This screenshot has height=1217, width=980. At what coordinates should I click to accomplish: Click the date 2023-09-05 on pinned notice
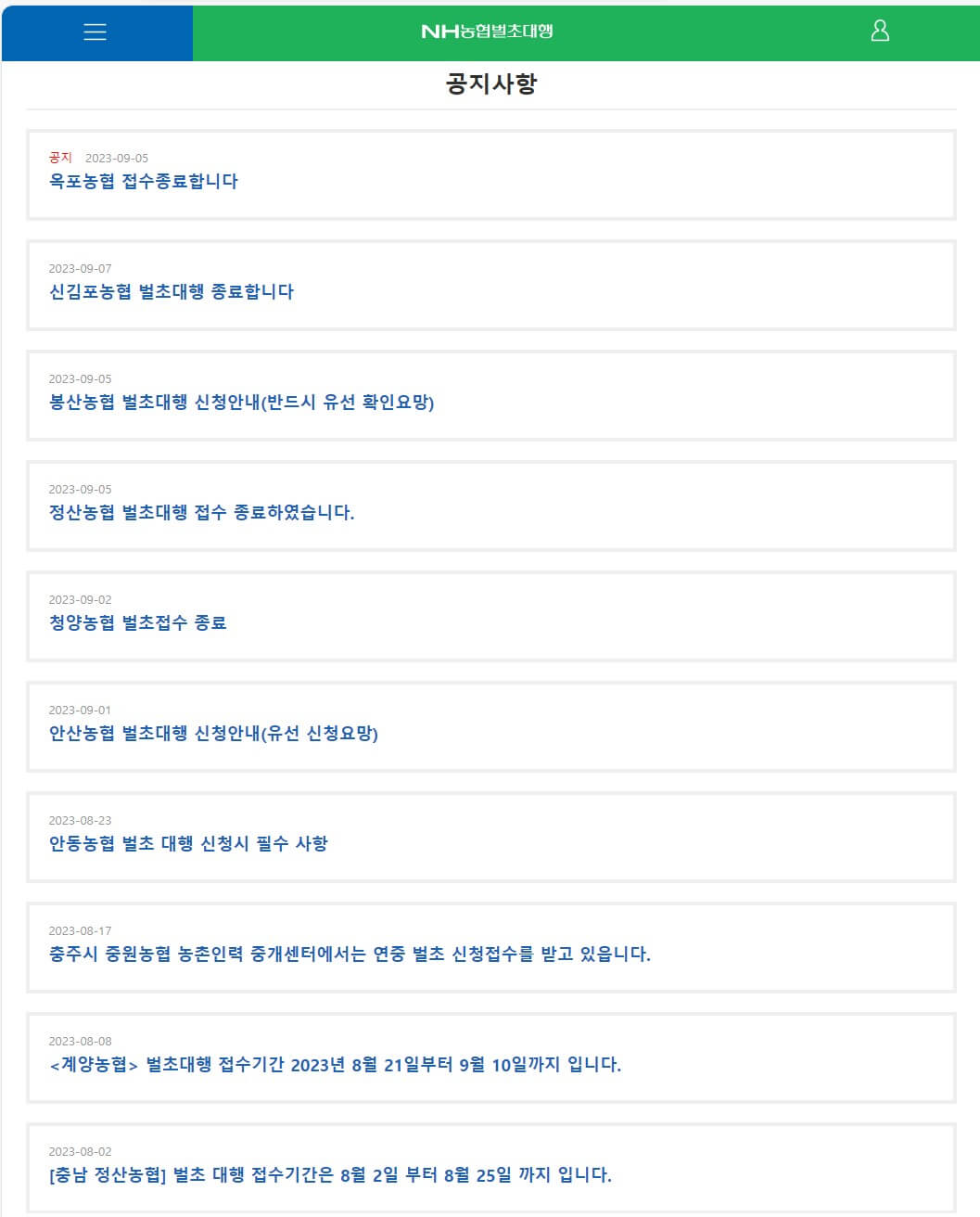tap(117, 157)
